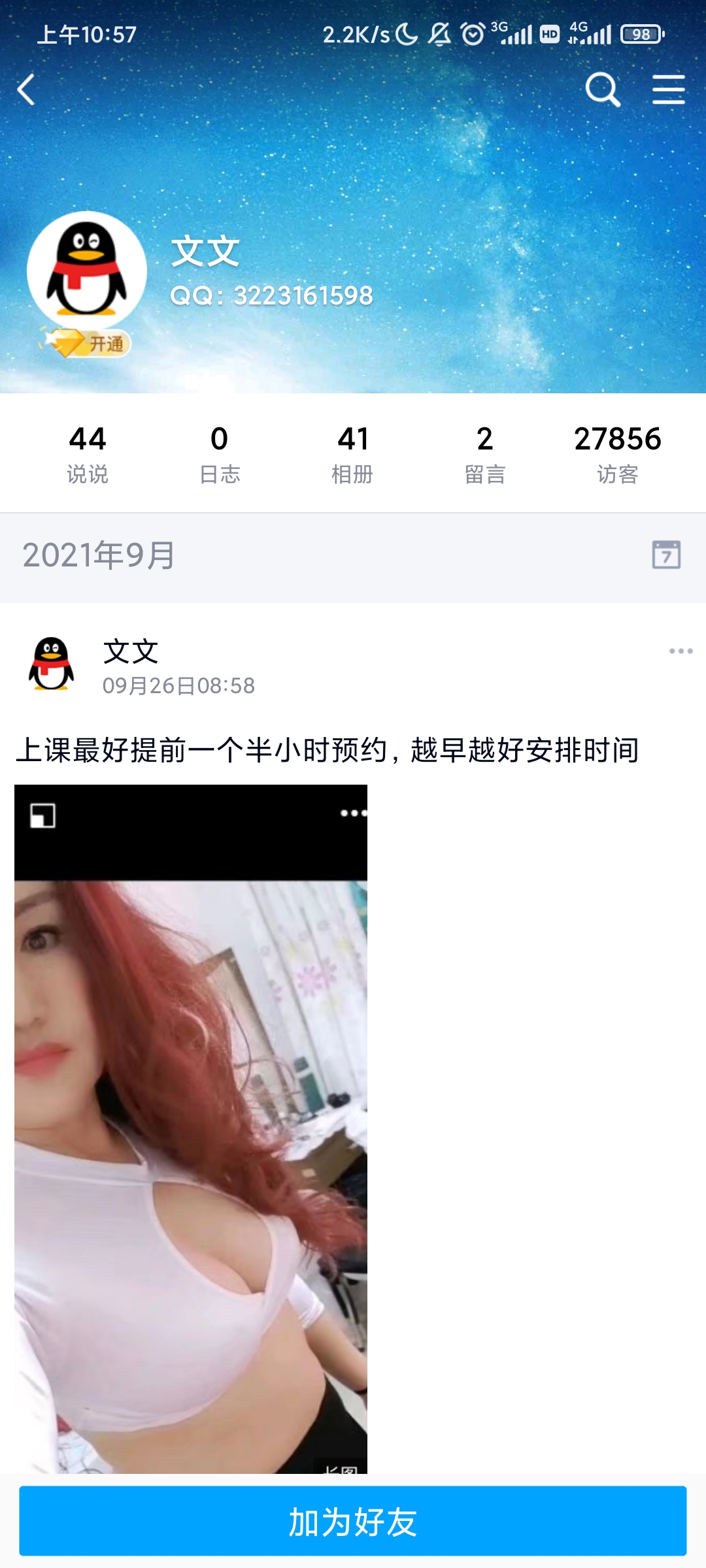Open the hamburger menu at top right
The image size is (706, 1568).
tap(668, 90)
